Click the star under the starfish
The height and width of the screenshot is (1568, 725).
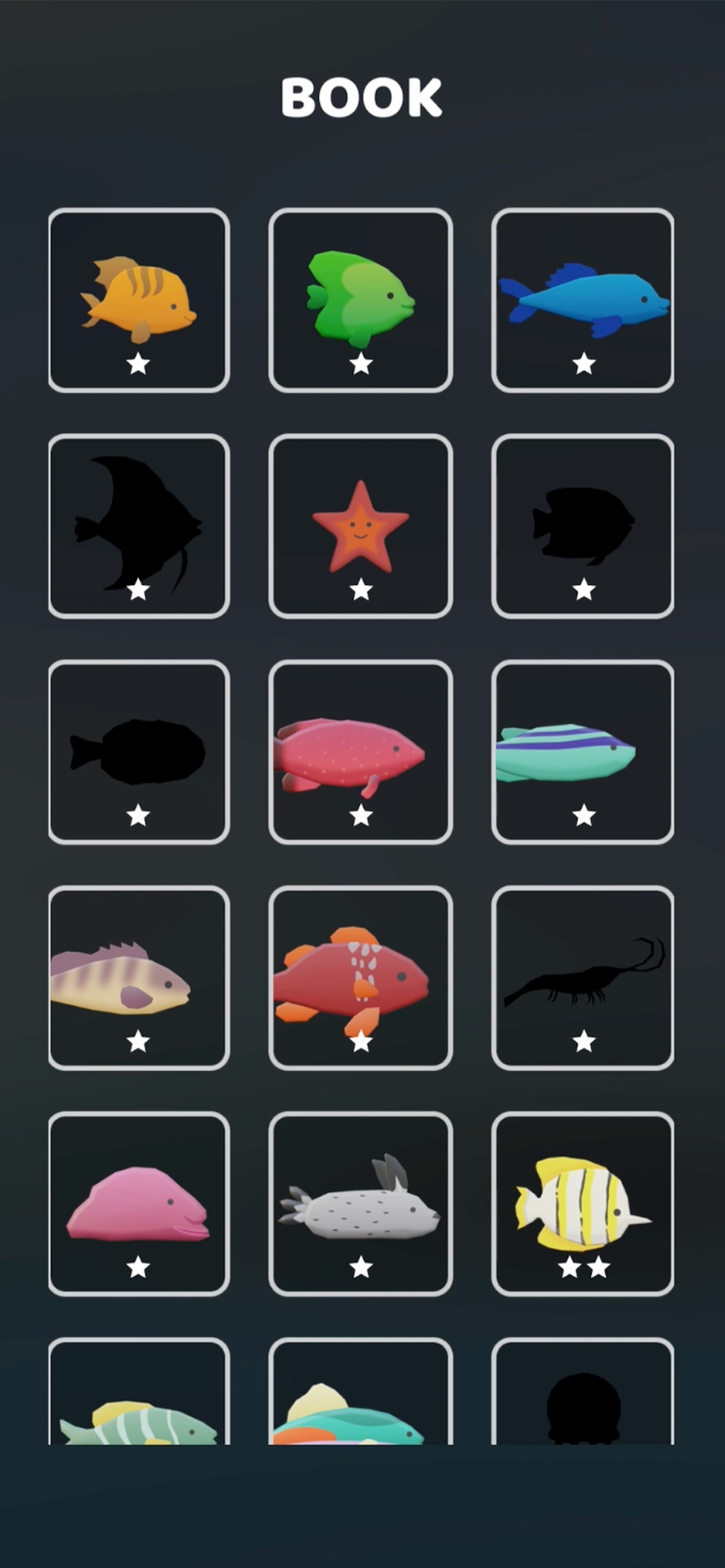tap(361, 588)
